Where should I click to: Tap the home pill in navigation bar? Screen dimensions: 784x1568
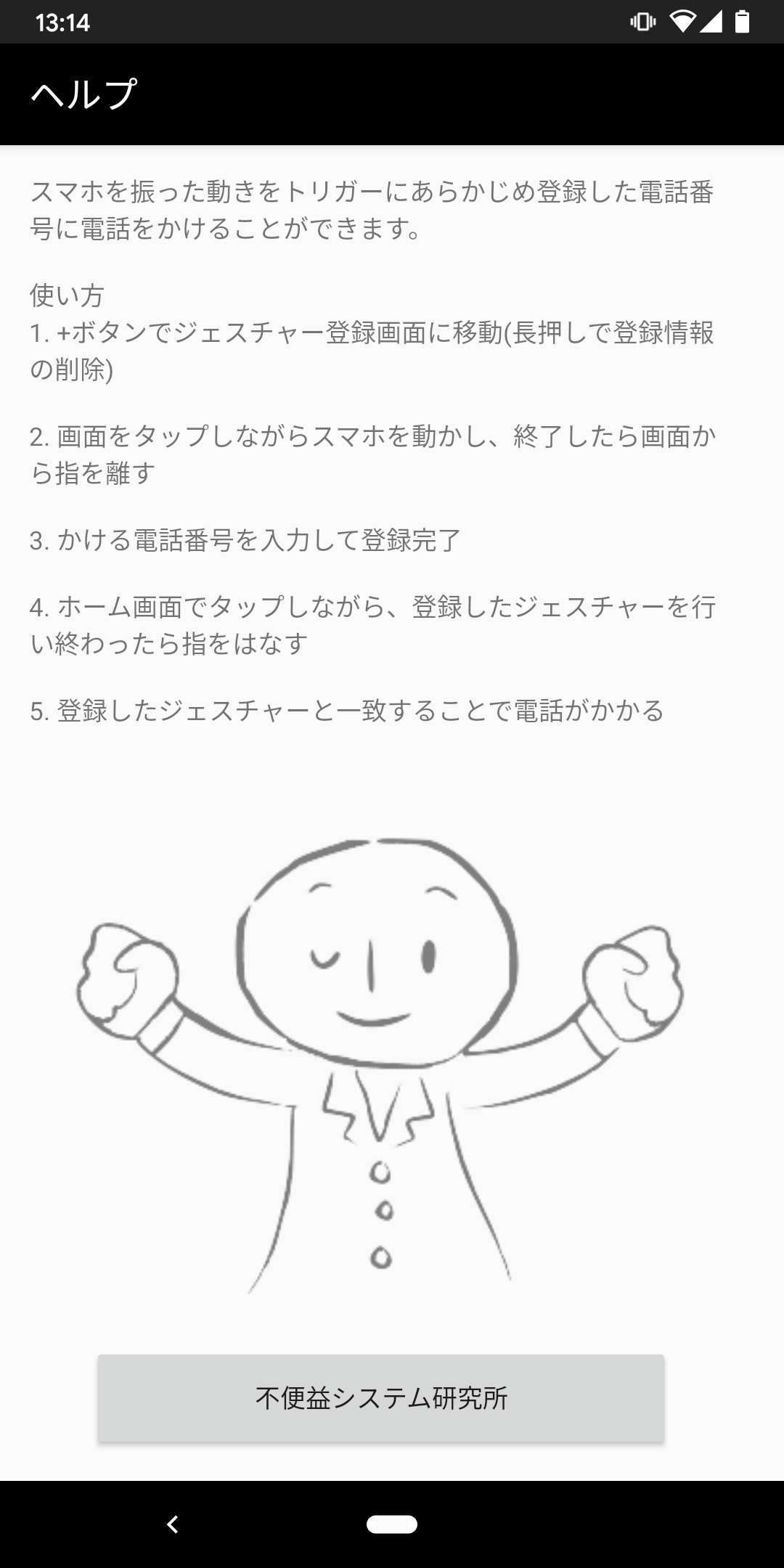click(392, 1524)
